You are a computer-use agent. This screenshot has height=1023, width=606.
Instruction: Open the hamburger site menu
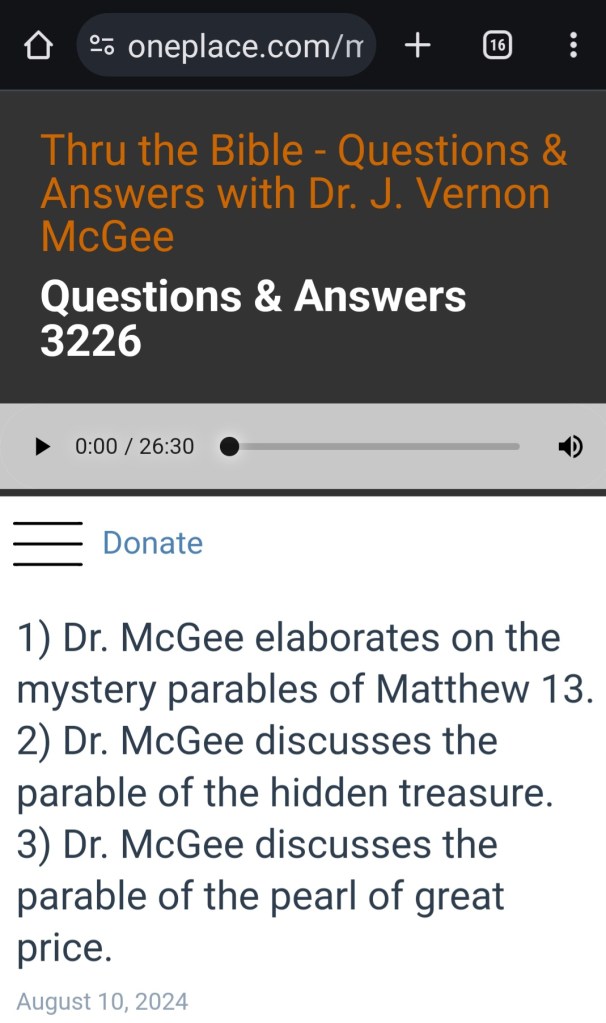(x=47, y=543)
